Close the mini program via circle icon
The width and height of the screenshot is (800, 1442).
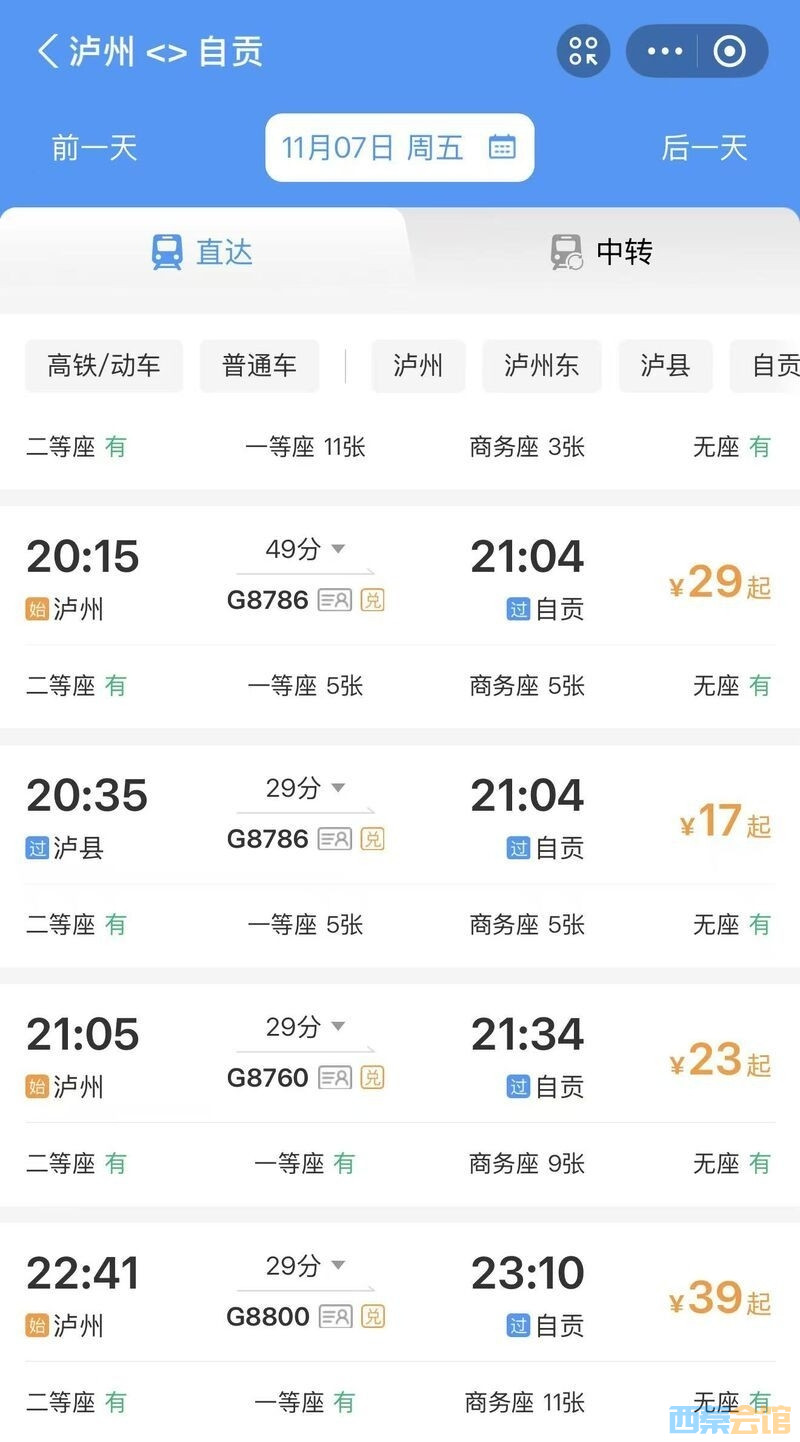coord(730,51)
